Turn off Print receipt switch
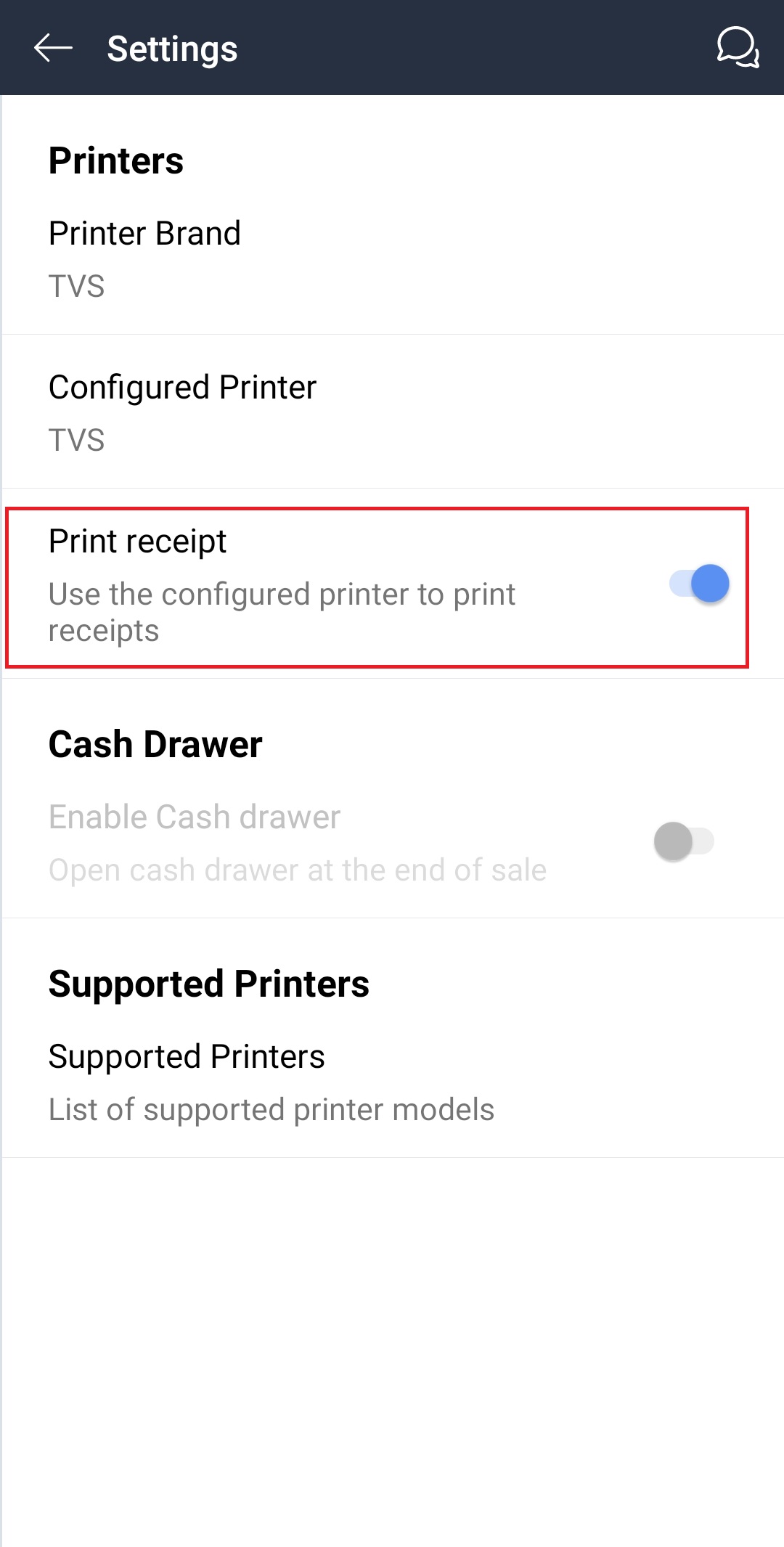The width and height of the screenshot is (784, 1547). [x=699, y=584]
